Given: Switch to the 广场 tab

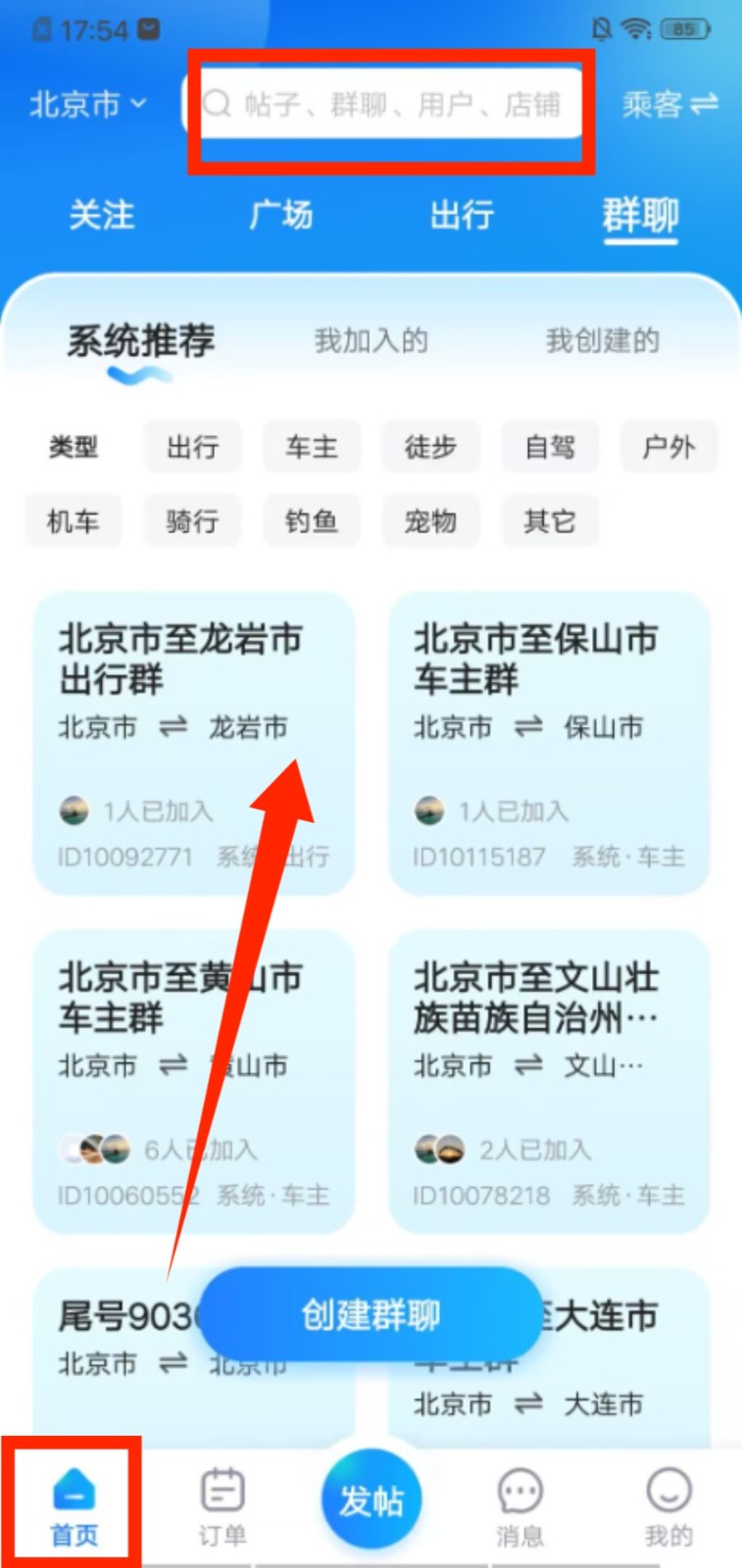Looking at the screenshot, I should (281, 215).
